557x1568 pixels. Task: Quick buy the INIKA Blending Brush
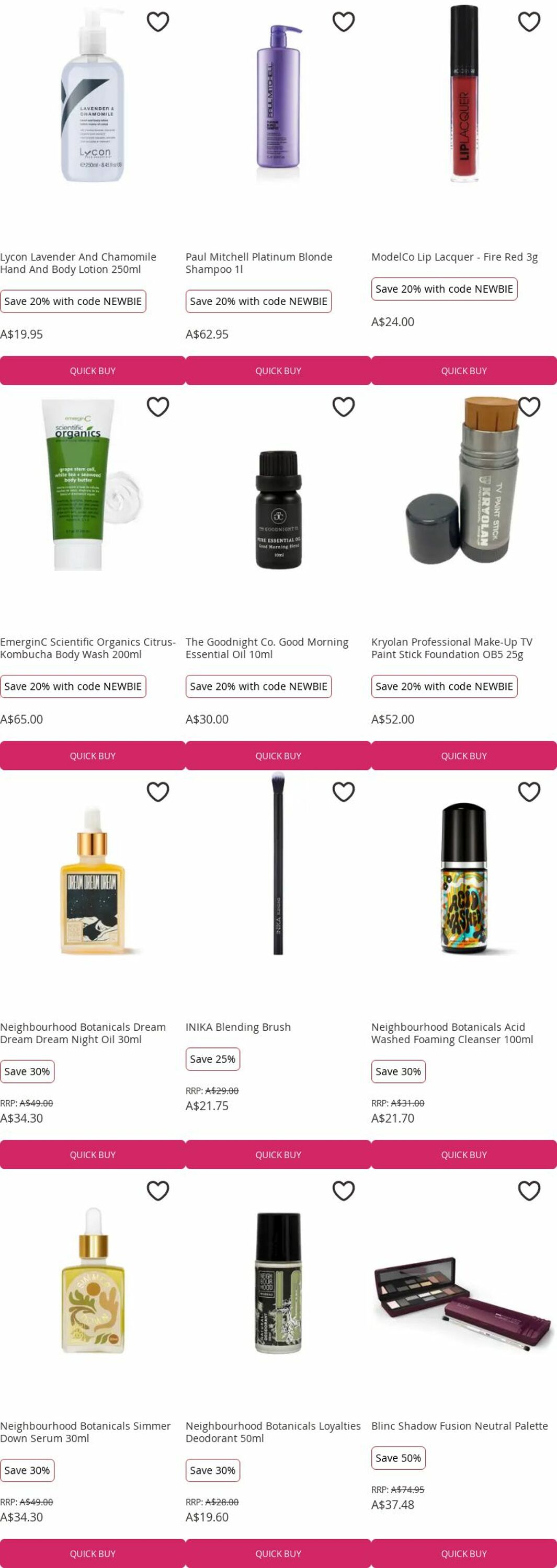[x=278, y=1154]
